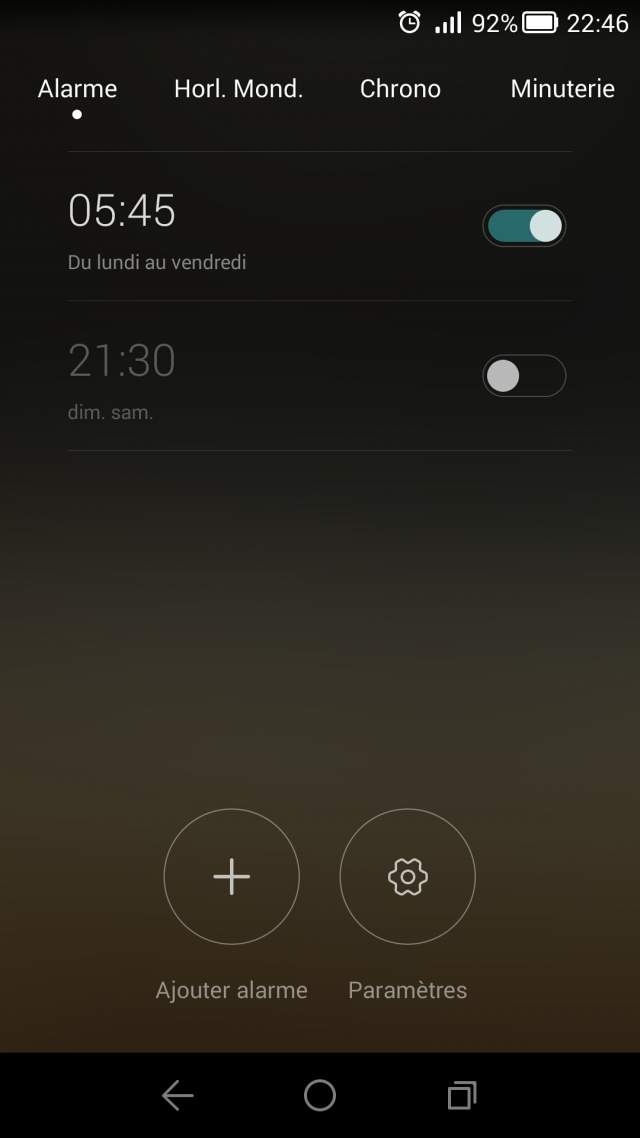
Task: Go to the Minuterie tab
Action: click(x=562, y=89)
